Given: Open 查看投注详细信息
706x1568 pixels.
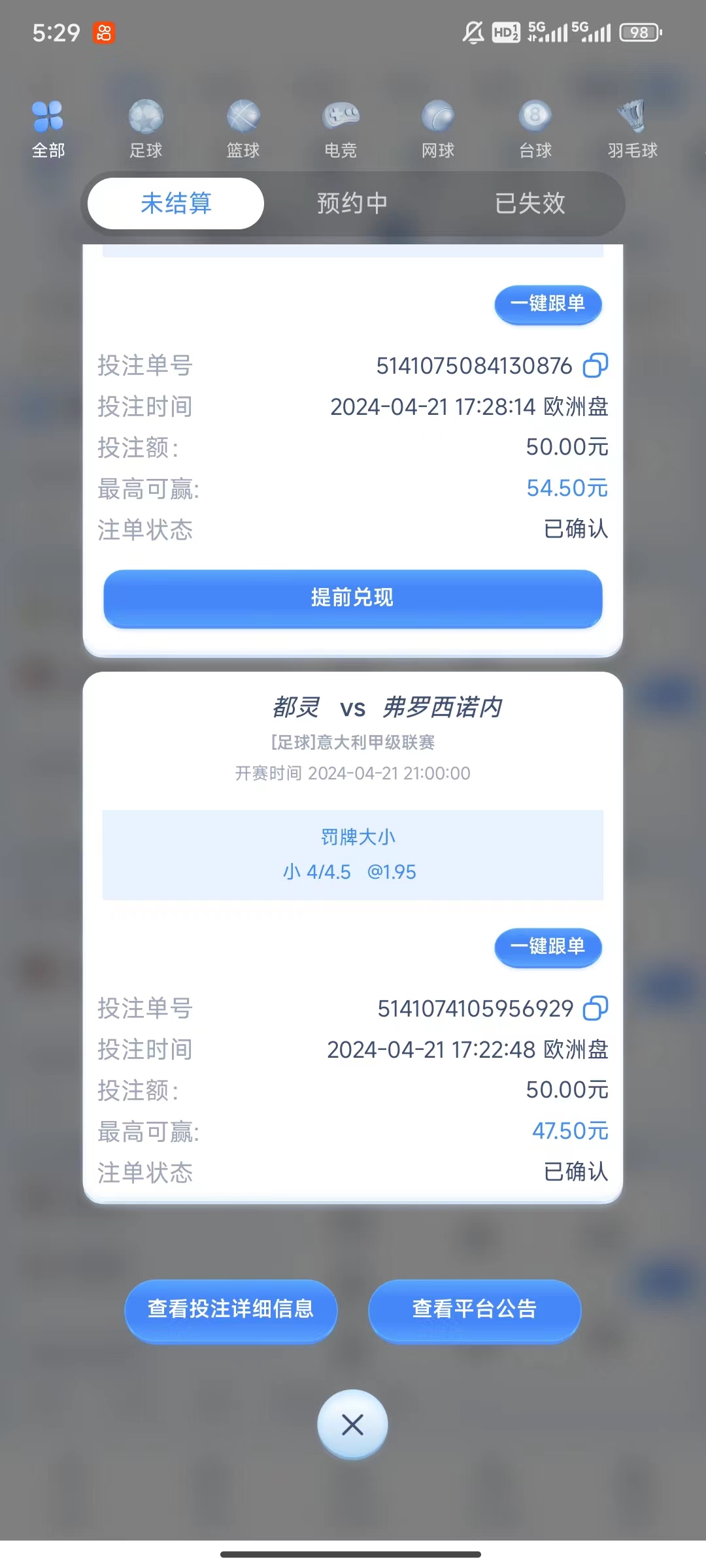Looking at the screenshot, I should (231, 1309).
